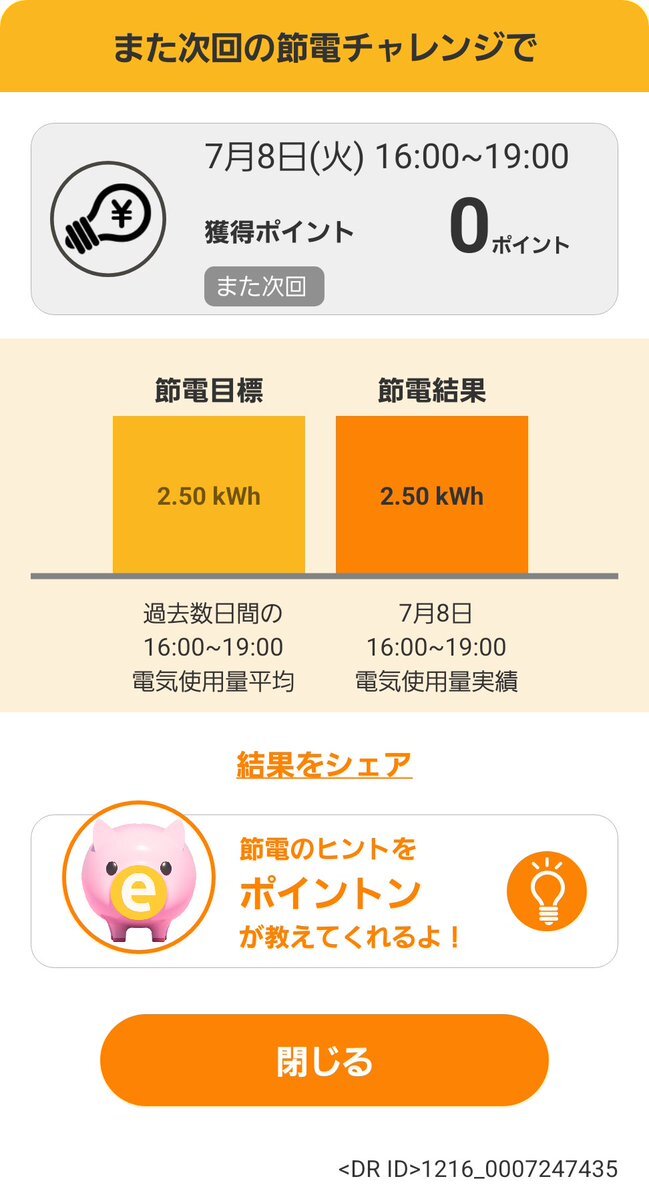This screenshot has height=1199, width=649.
Task: Tap the 結果をシェア link
Action: [x=324, y=765]
